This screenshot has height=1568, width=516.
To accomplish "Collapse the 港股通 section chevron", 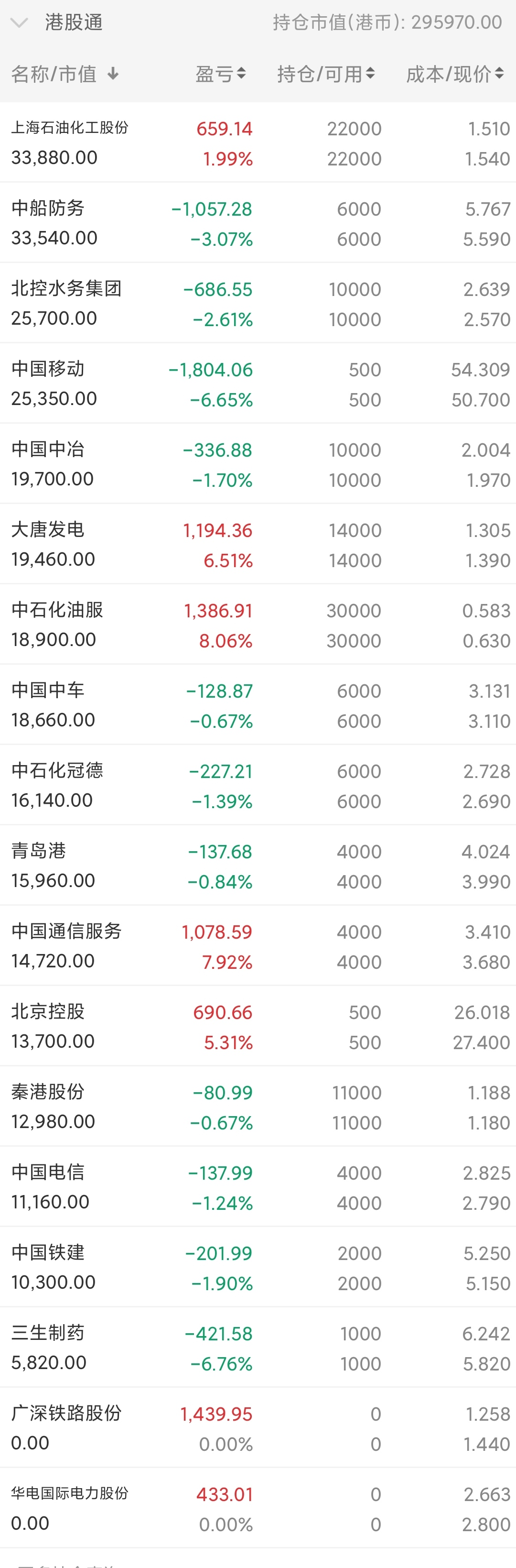I will pyautogui.click(x=20, y=23).
